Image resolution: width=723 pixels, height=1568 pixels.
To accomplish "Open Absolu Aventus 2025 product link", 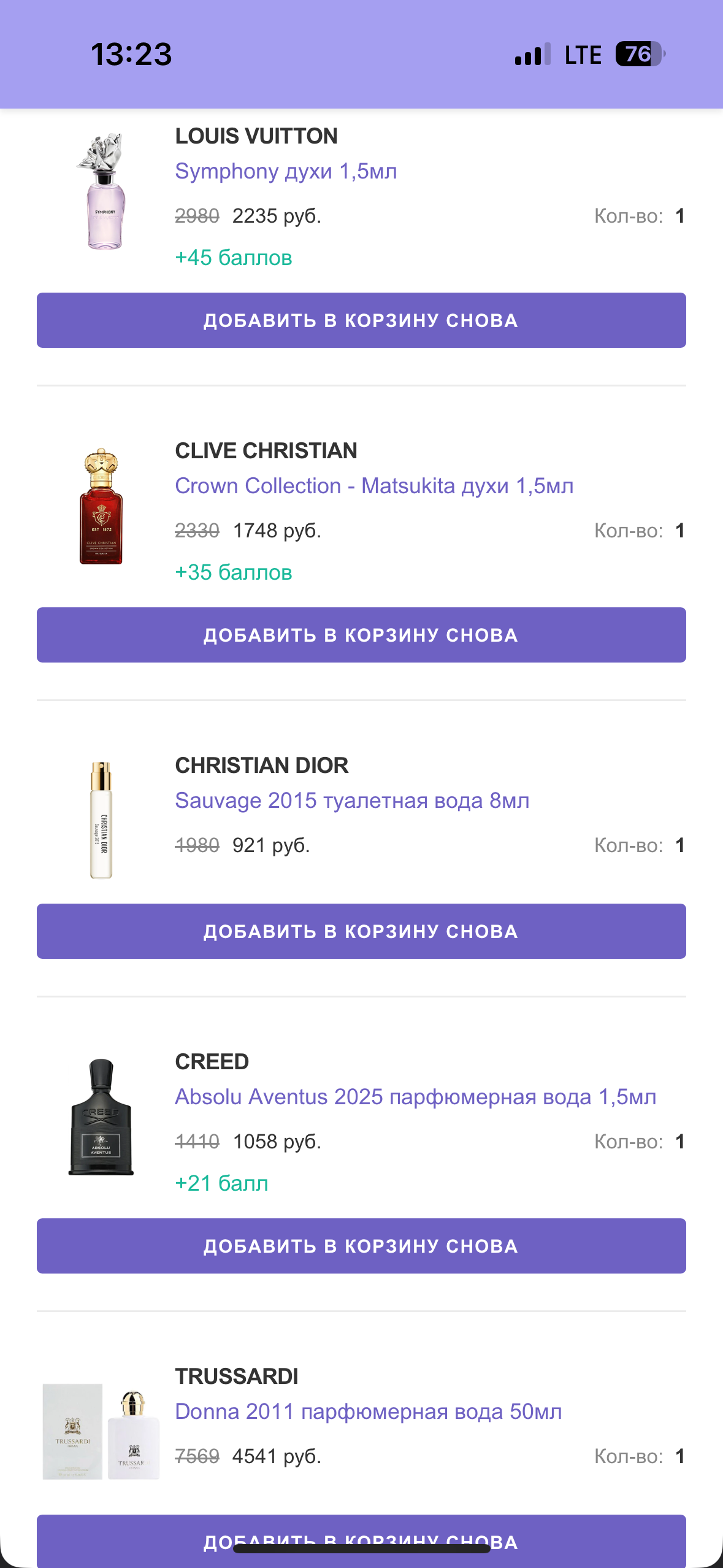I will (x=415, y=1097).
